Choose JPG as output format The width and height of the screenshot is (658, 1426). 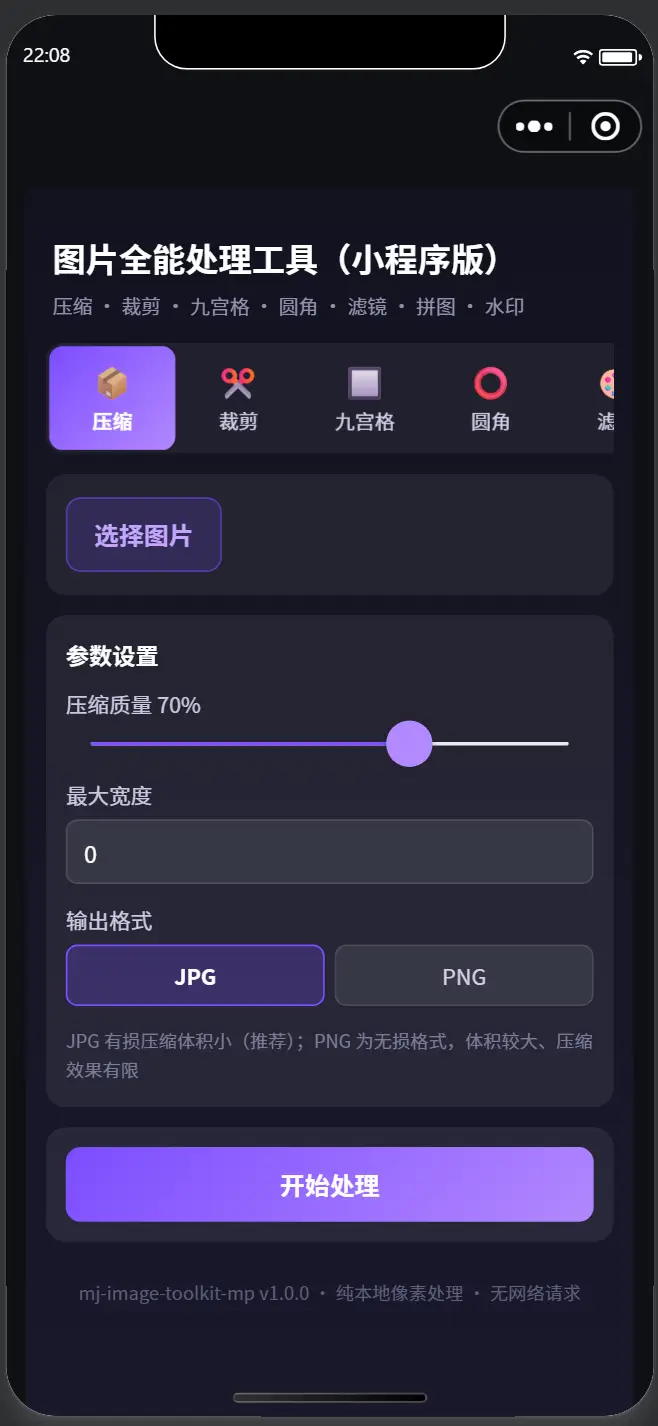(x=195, y=975)
